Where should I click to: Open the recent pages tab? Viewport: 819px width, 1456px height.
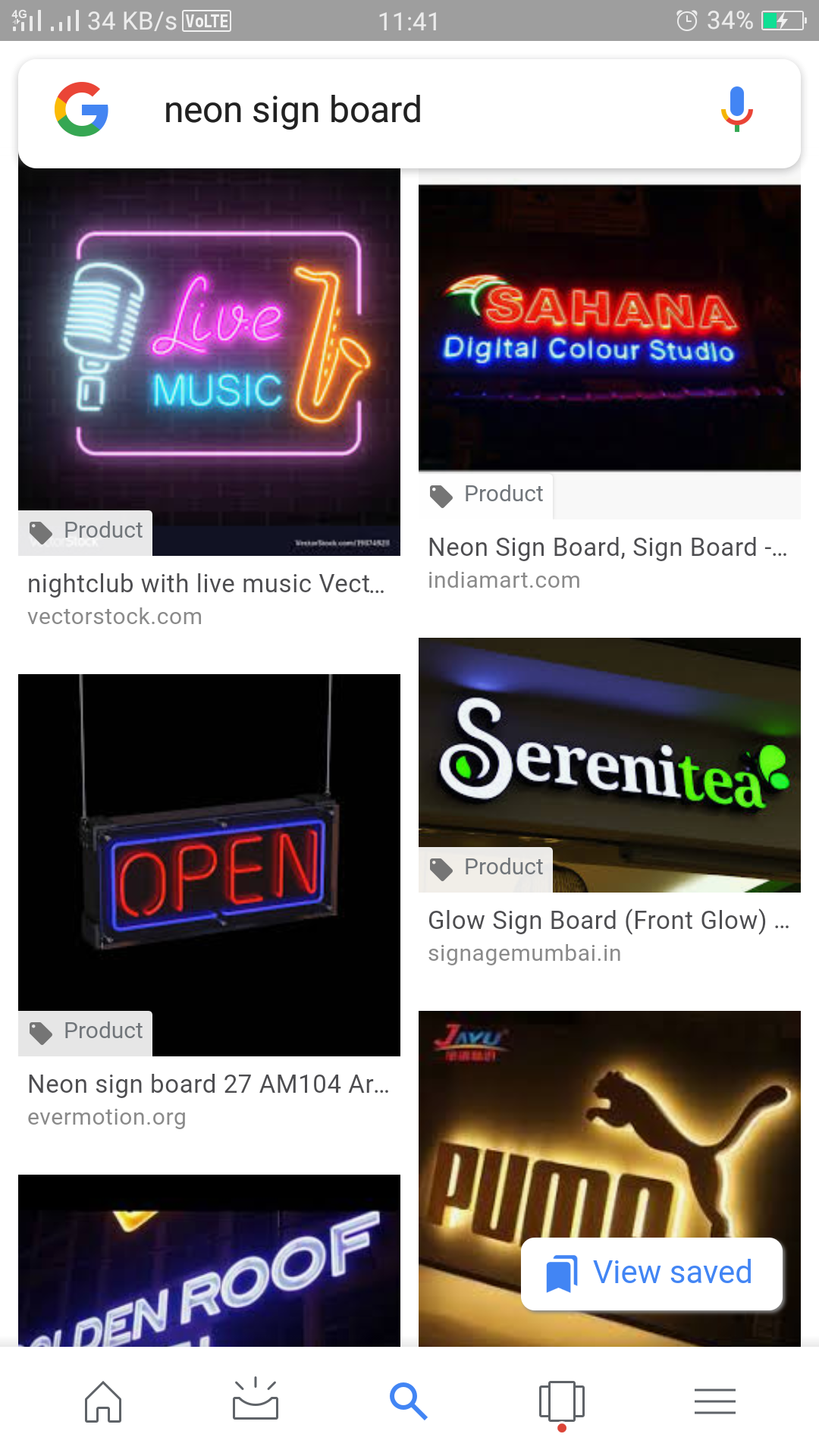tap(562, 1401)
